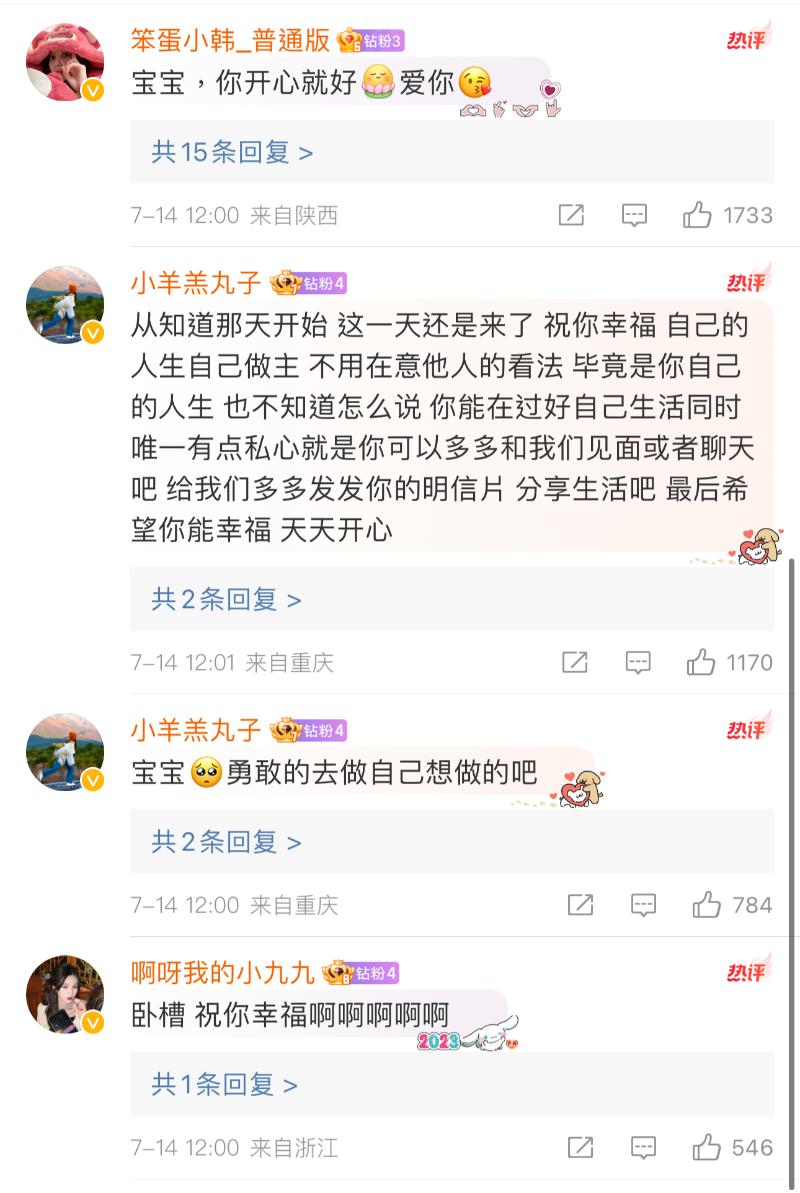Reply to 啊呀我的小九九's comment
800x1193 pixels.
coord(643,1147)
